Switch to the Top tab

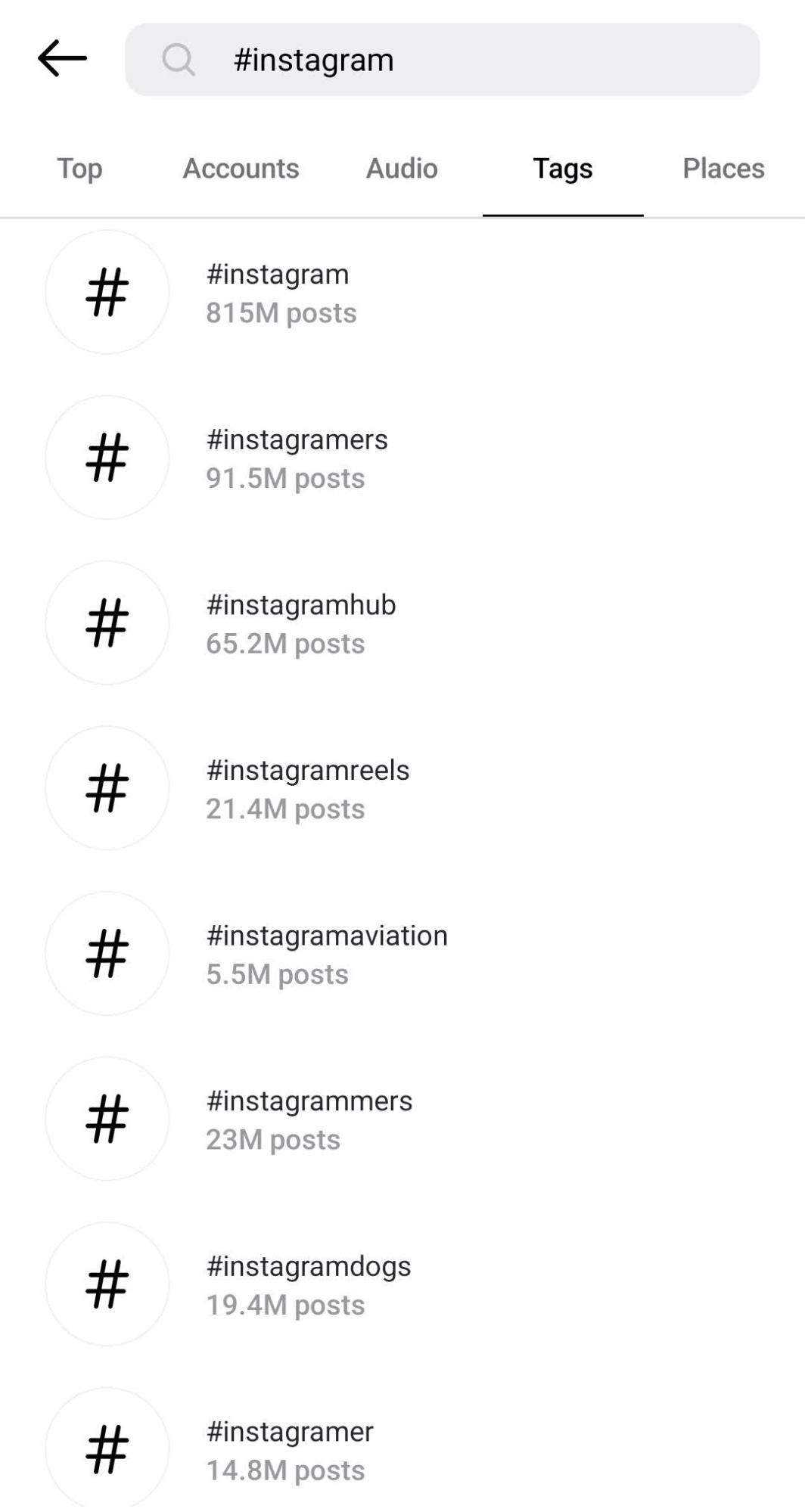[x=79, y=168]
